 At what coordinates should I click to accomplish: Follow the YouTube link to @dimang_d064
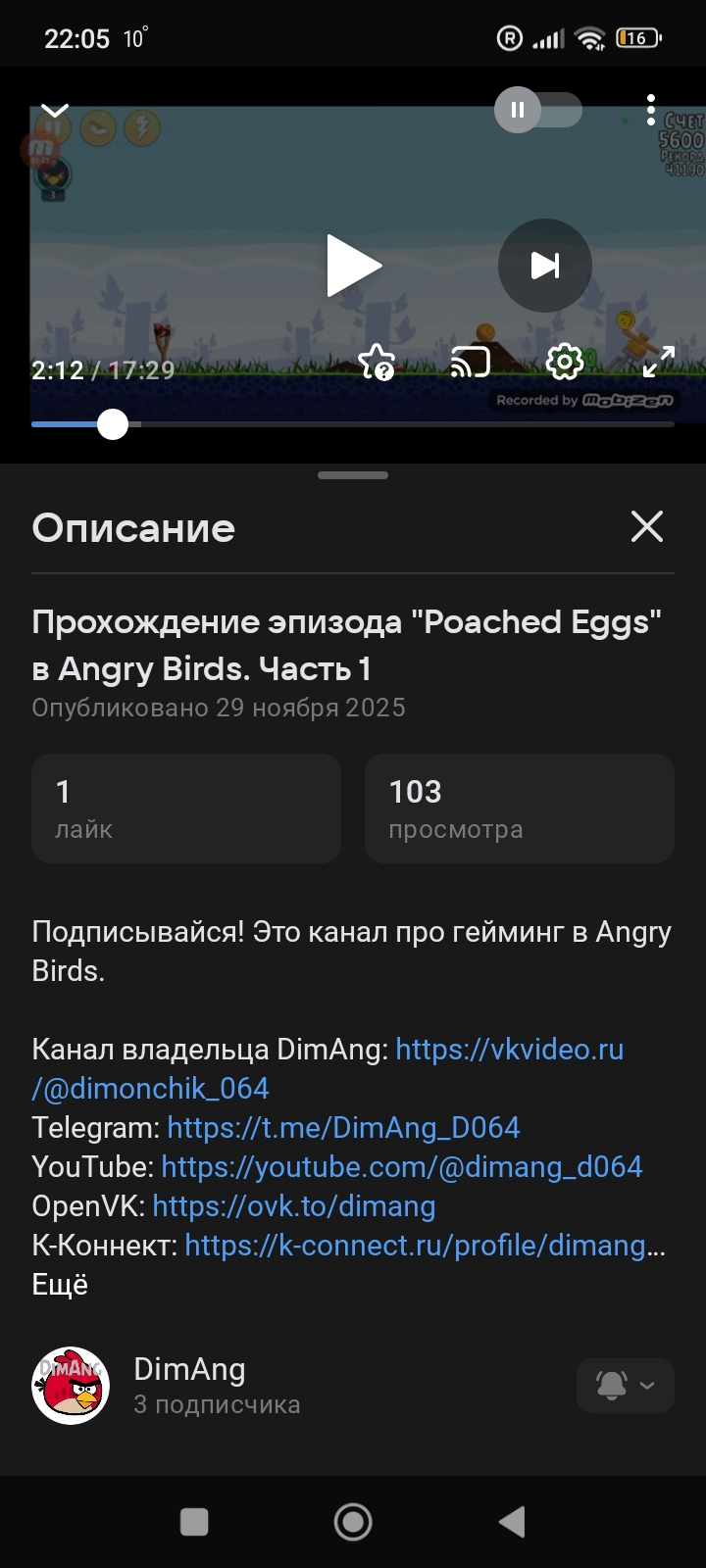click(401, 1167)
